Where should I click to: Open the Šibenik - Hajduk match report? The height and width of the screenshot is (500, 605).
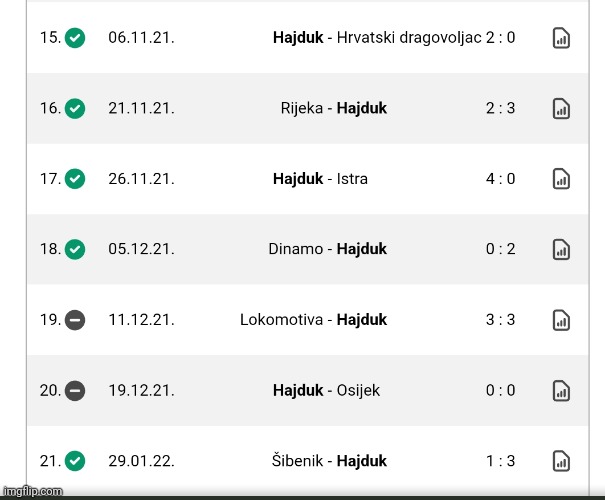561,461
